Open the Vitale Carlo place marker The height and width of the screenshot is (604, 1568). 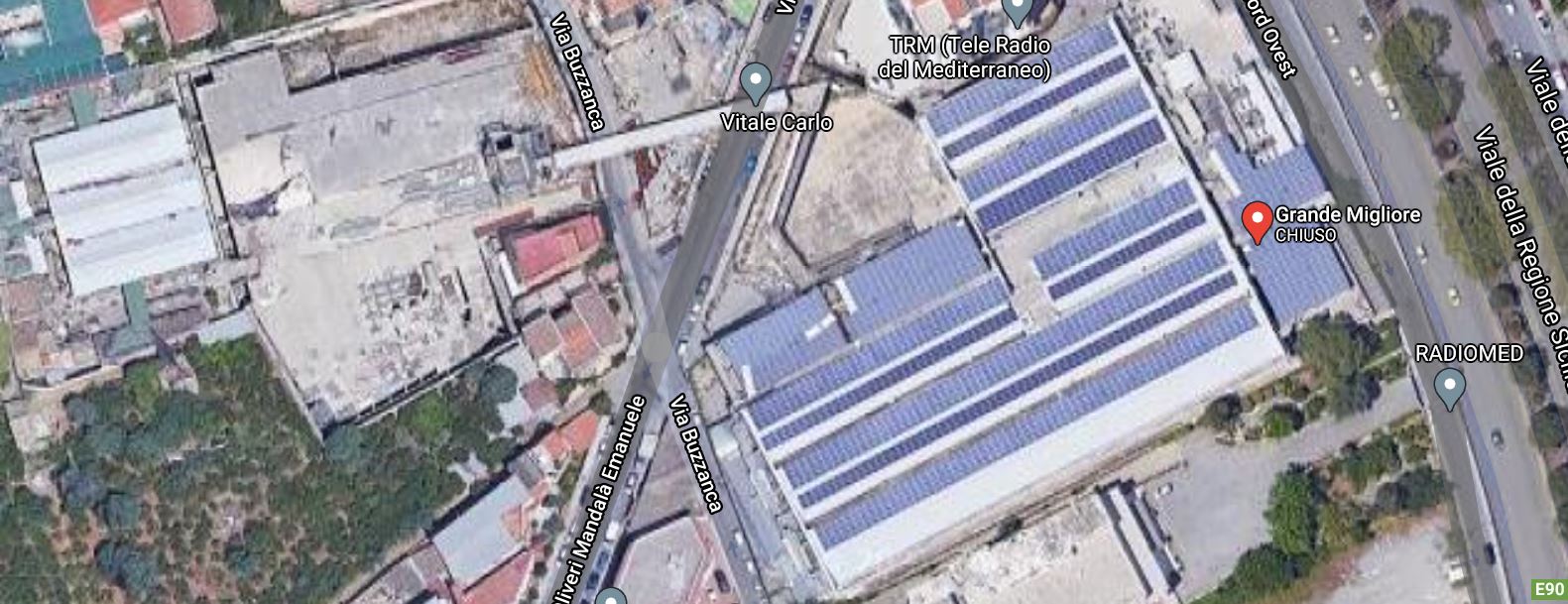(x=756, y=81)
